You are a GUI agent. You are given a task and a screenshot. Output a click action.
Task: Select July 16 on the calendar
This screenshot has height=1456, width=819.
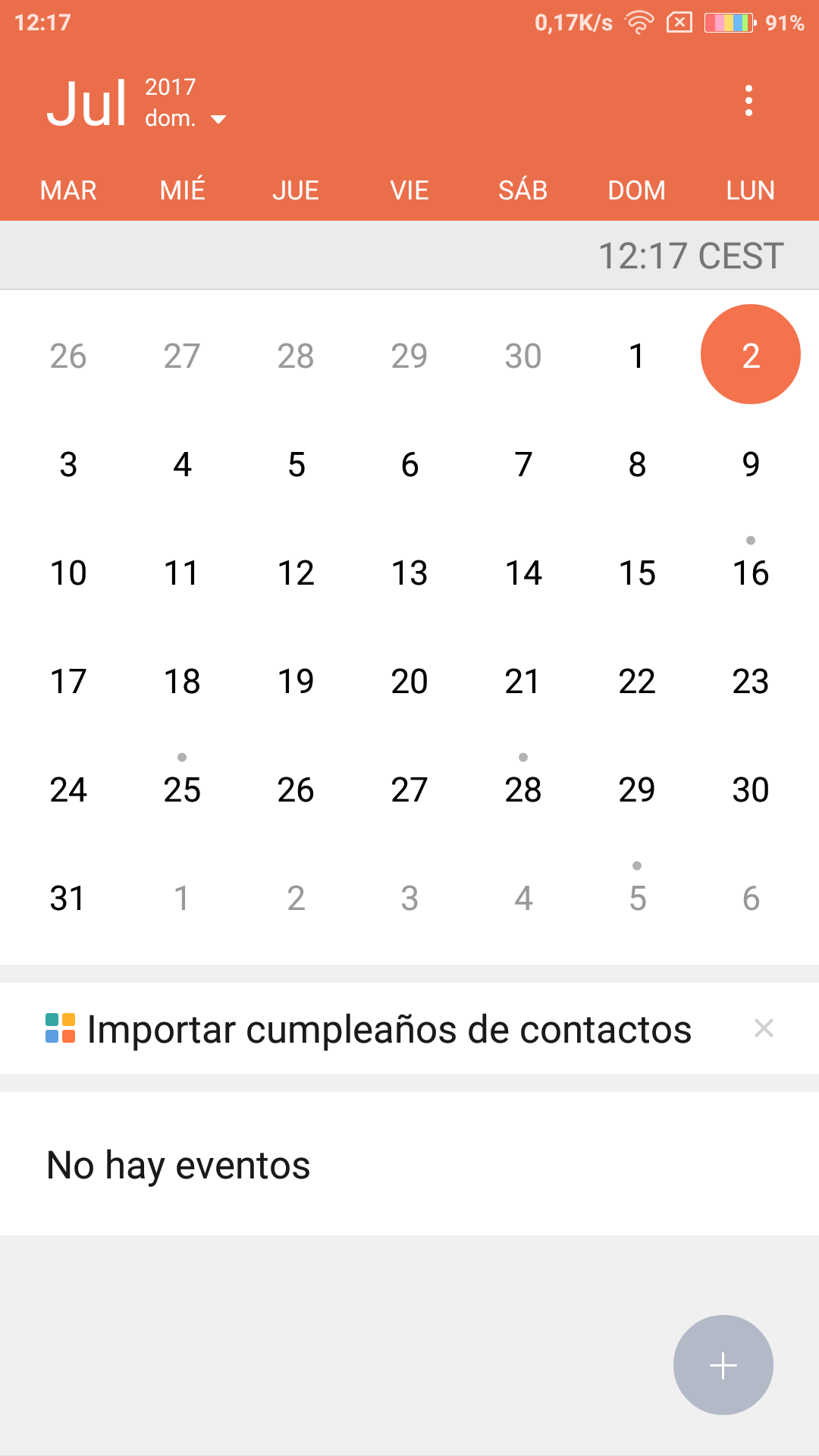click(x=751, y=573)
